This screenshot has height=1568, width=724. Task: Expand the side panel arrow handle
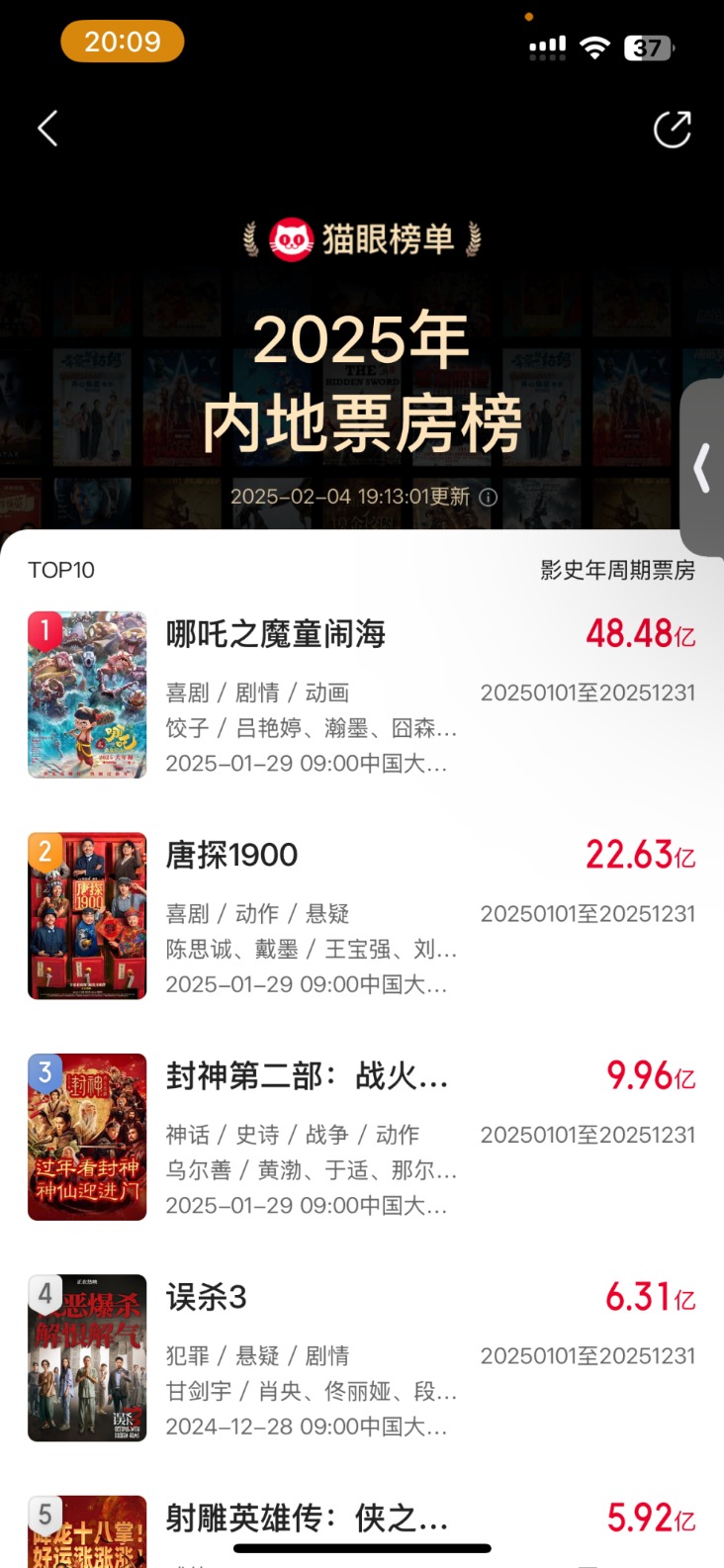pyautogui.click(x=703, y=468)
